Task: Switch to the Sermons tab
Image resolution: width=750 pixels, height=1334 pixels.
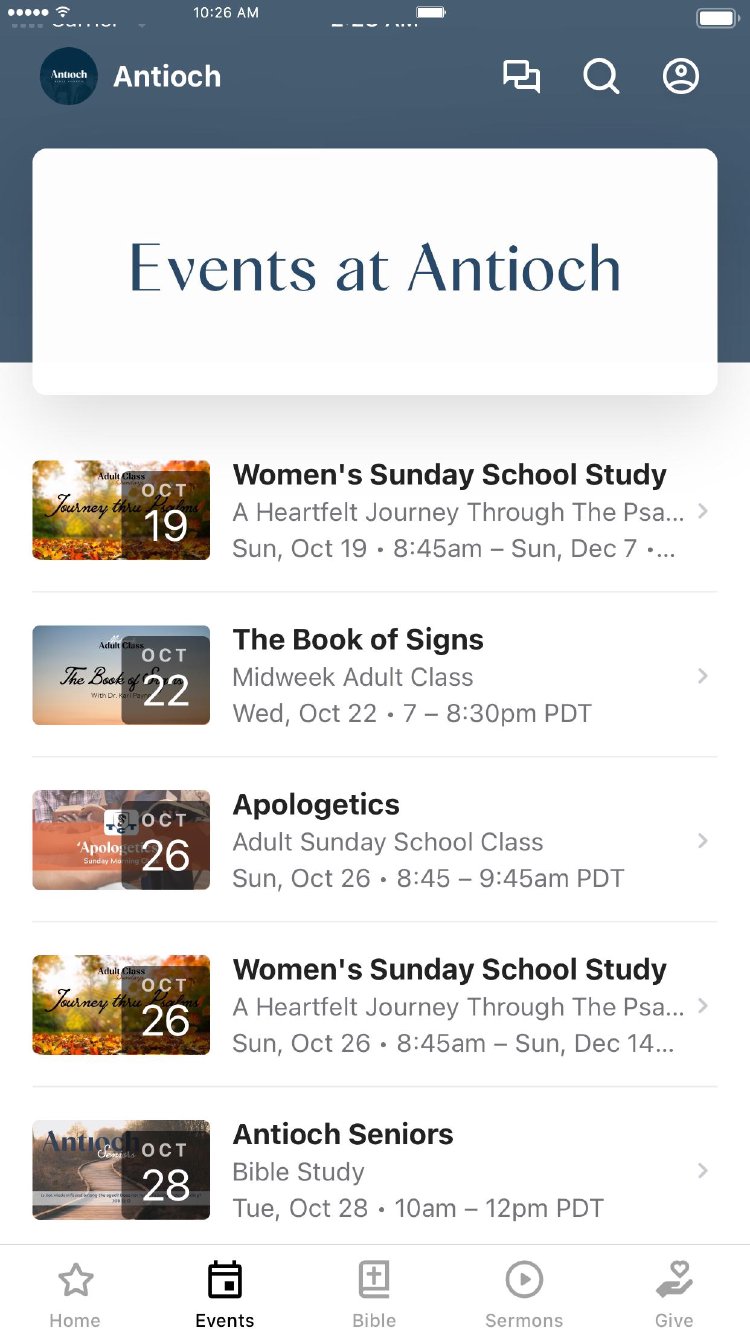Action: pos(524,1294)
